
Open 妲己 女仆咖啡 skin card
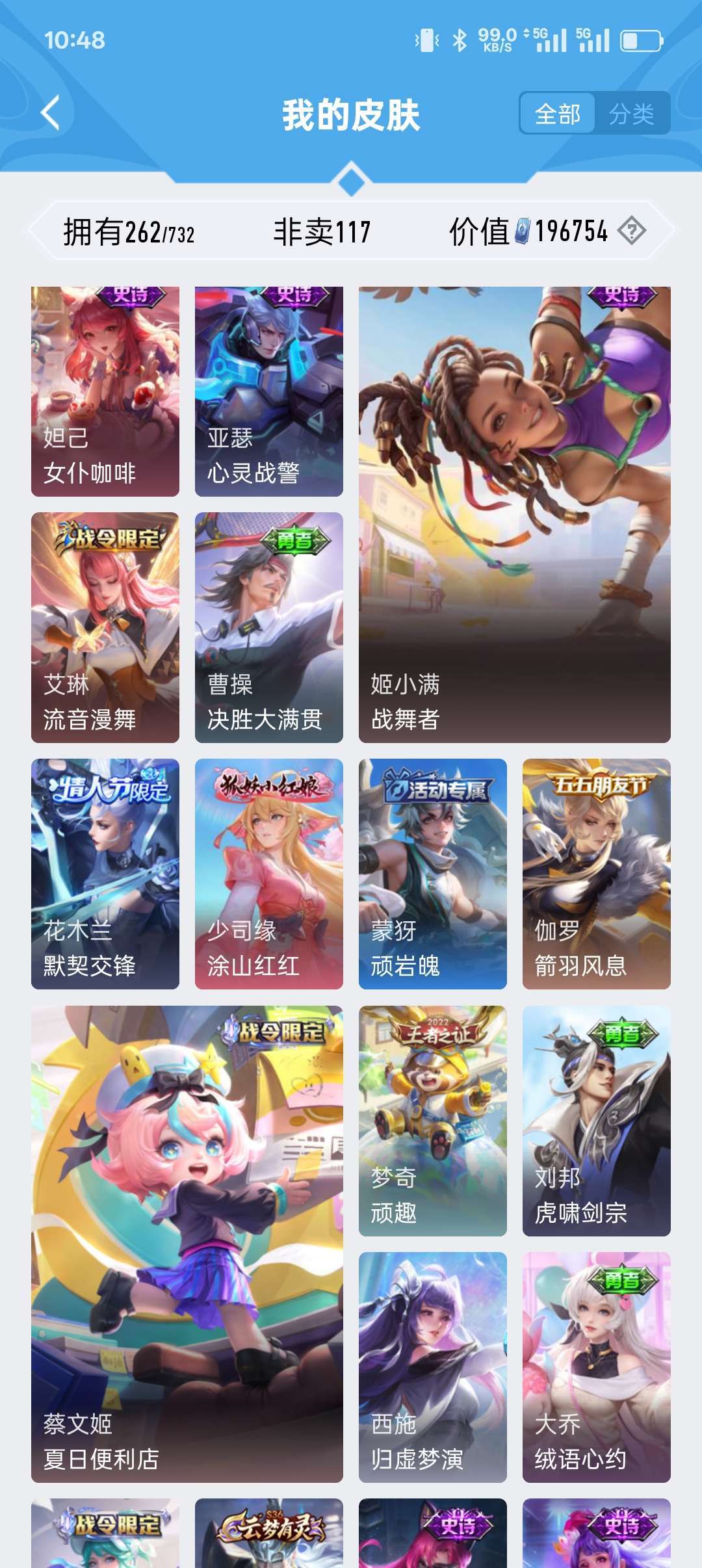pos(105,391)
